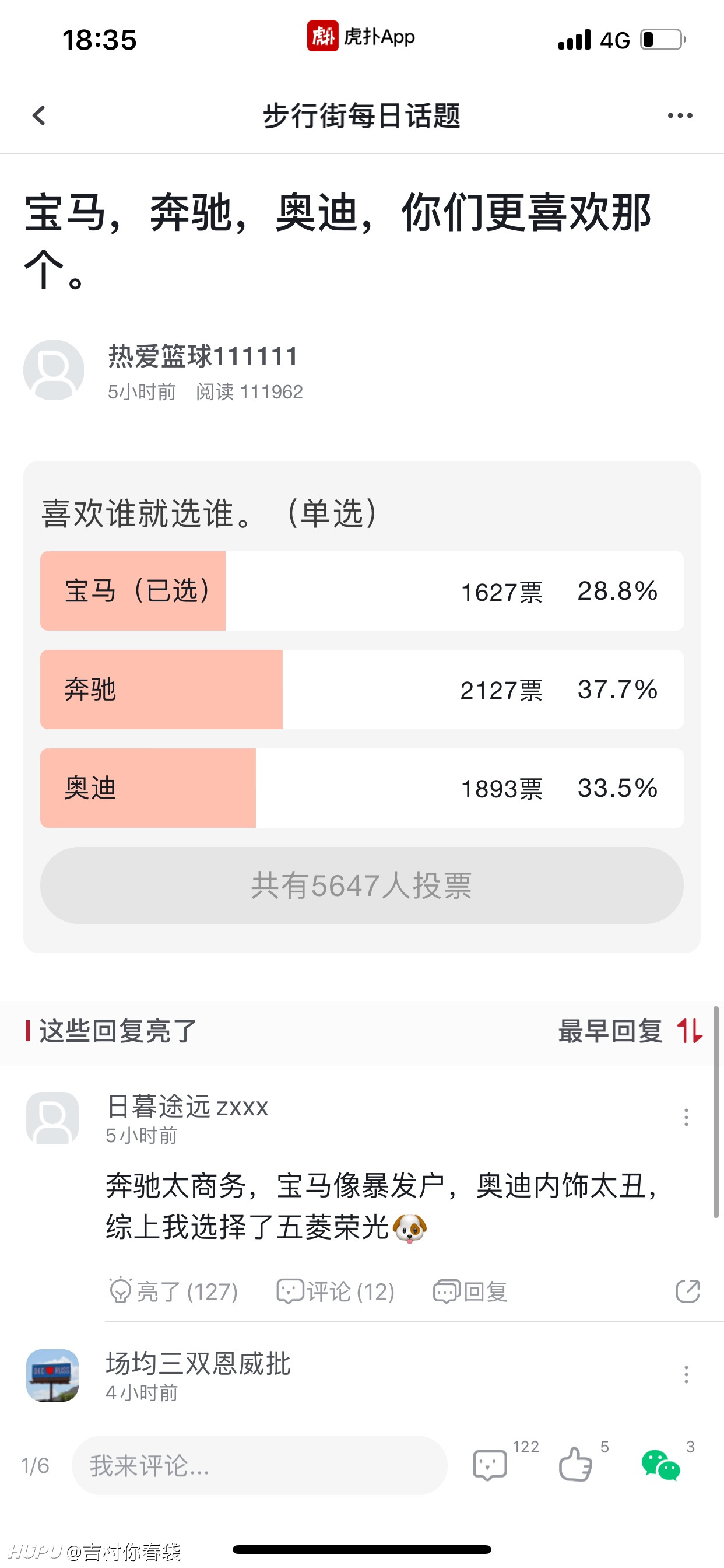Screen dimensions: 724x1568
Task: Share the post to WeChat
Action: click(x=660, y=1465)
